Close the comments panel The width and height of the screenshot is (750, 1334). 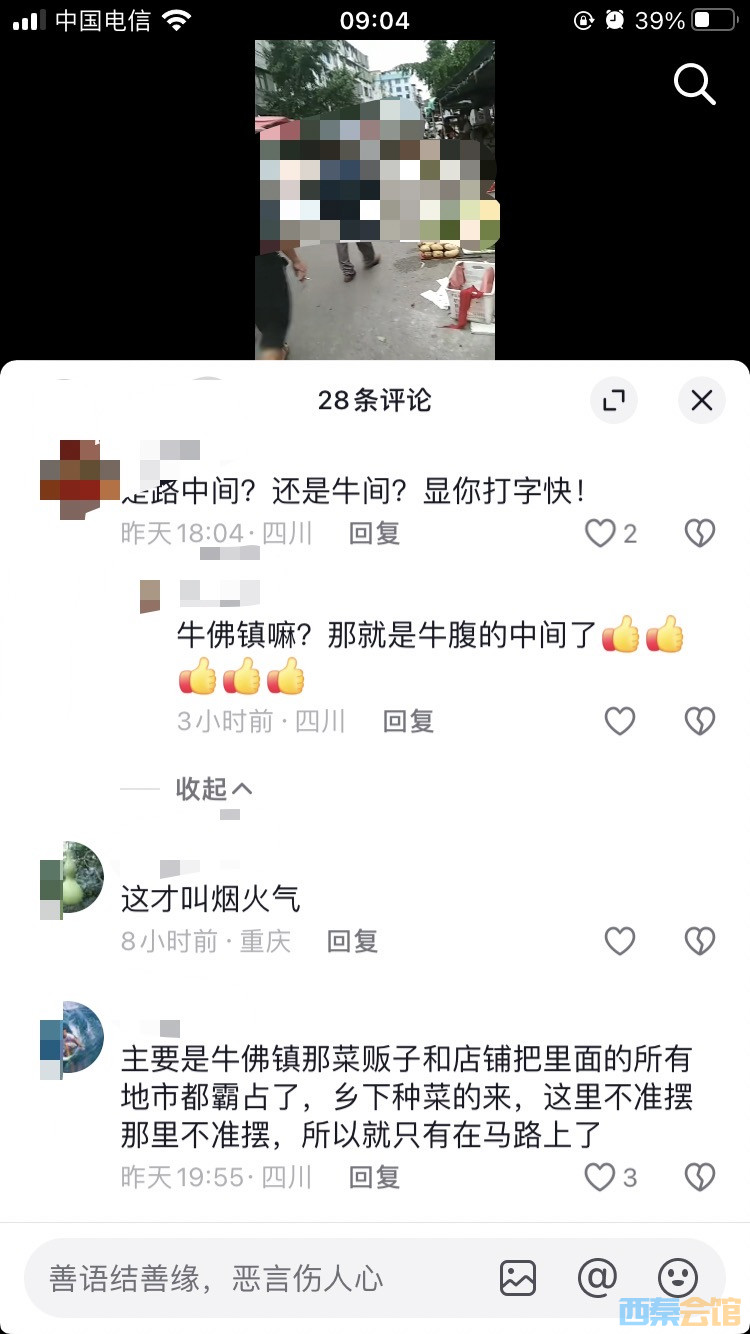[x=702, y=401]
